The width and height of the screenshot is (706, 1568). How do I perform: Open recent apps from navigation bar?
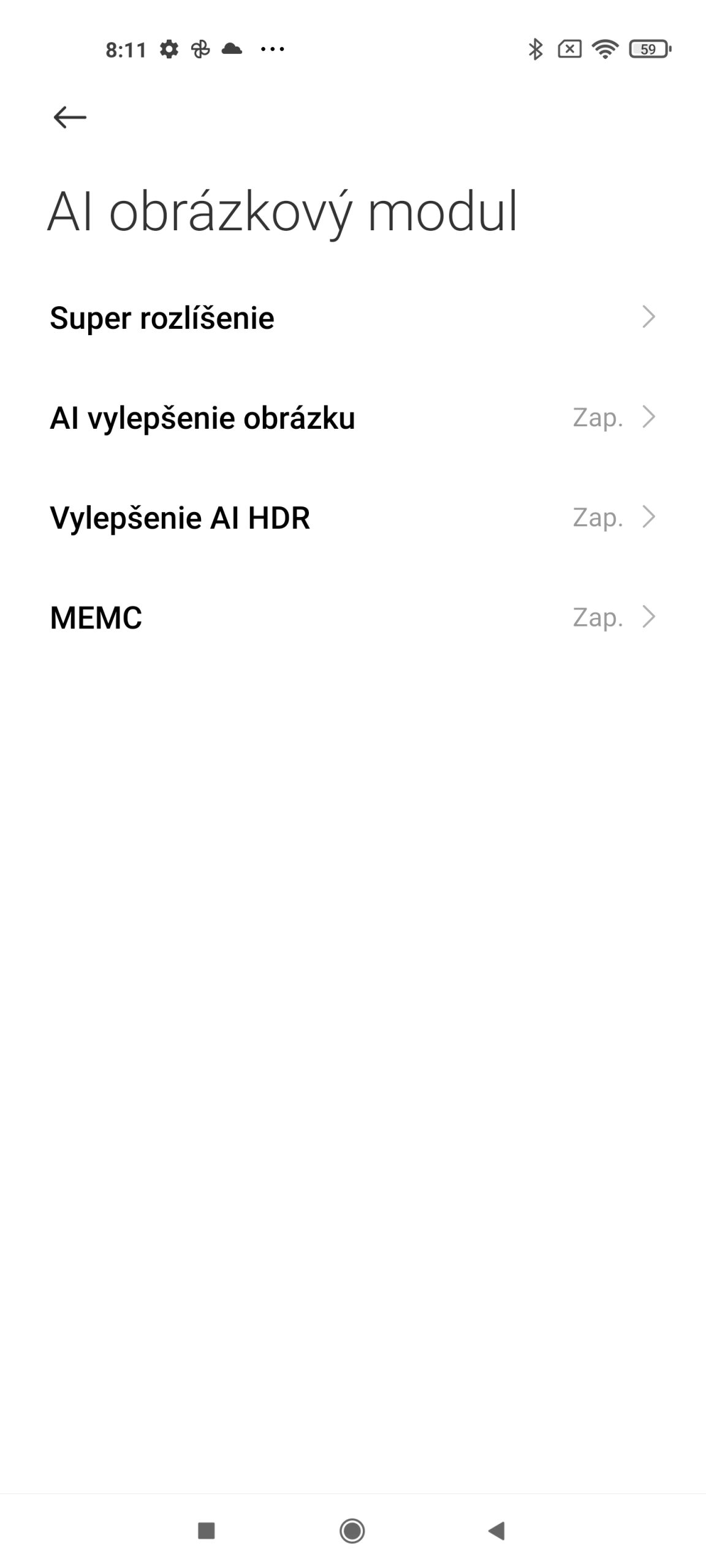tap(207, 1531)
